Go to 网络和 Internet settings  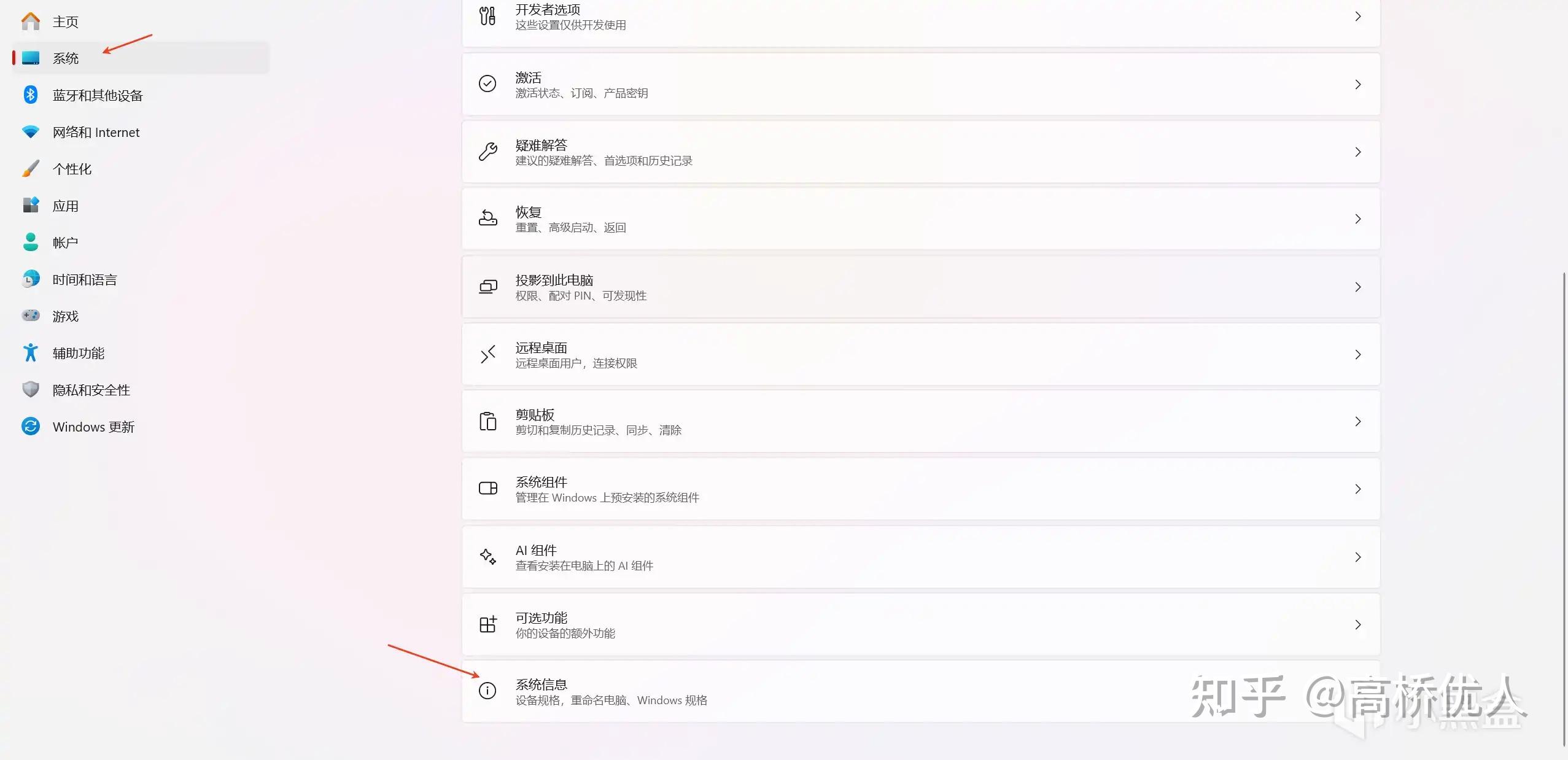tap(96, 133)
